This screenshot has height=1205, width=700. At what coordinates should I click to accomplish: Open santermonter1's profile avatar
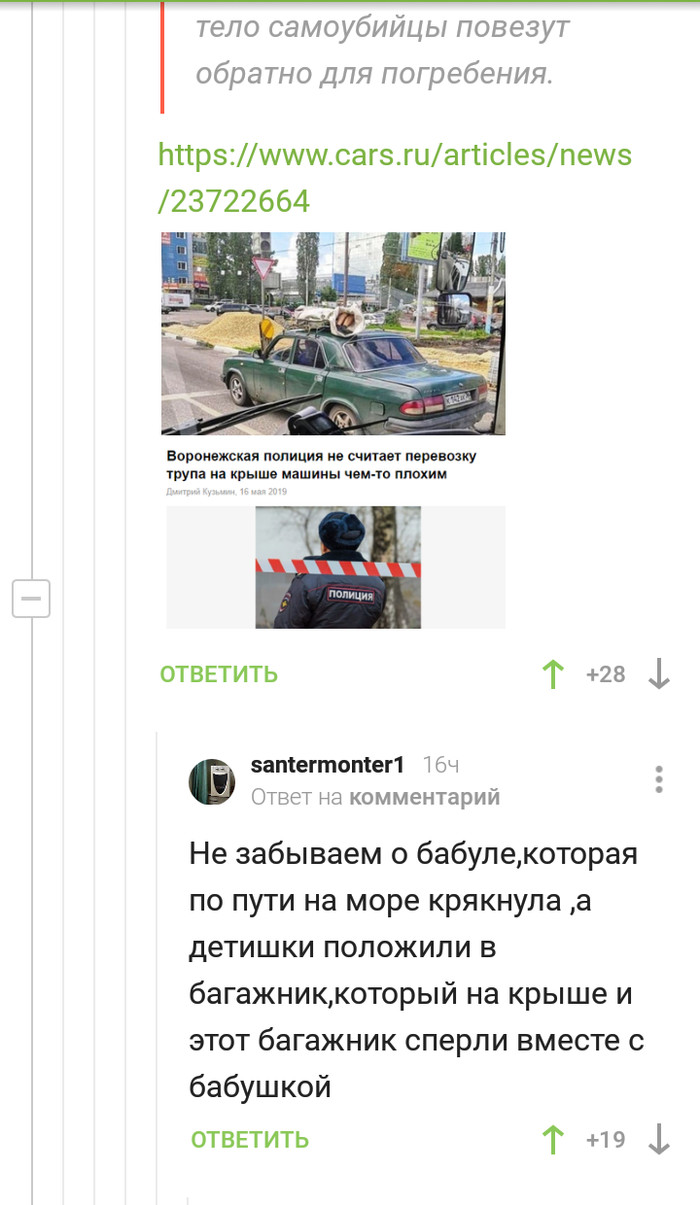(212, 781)
